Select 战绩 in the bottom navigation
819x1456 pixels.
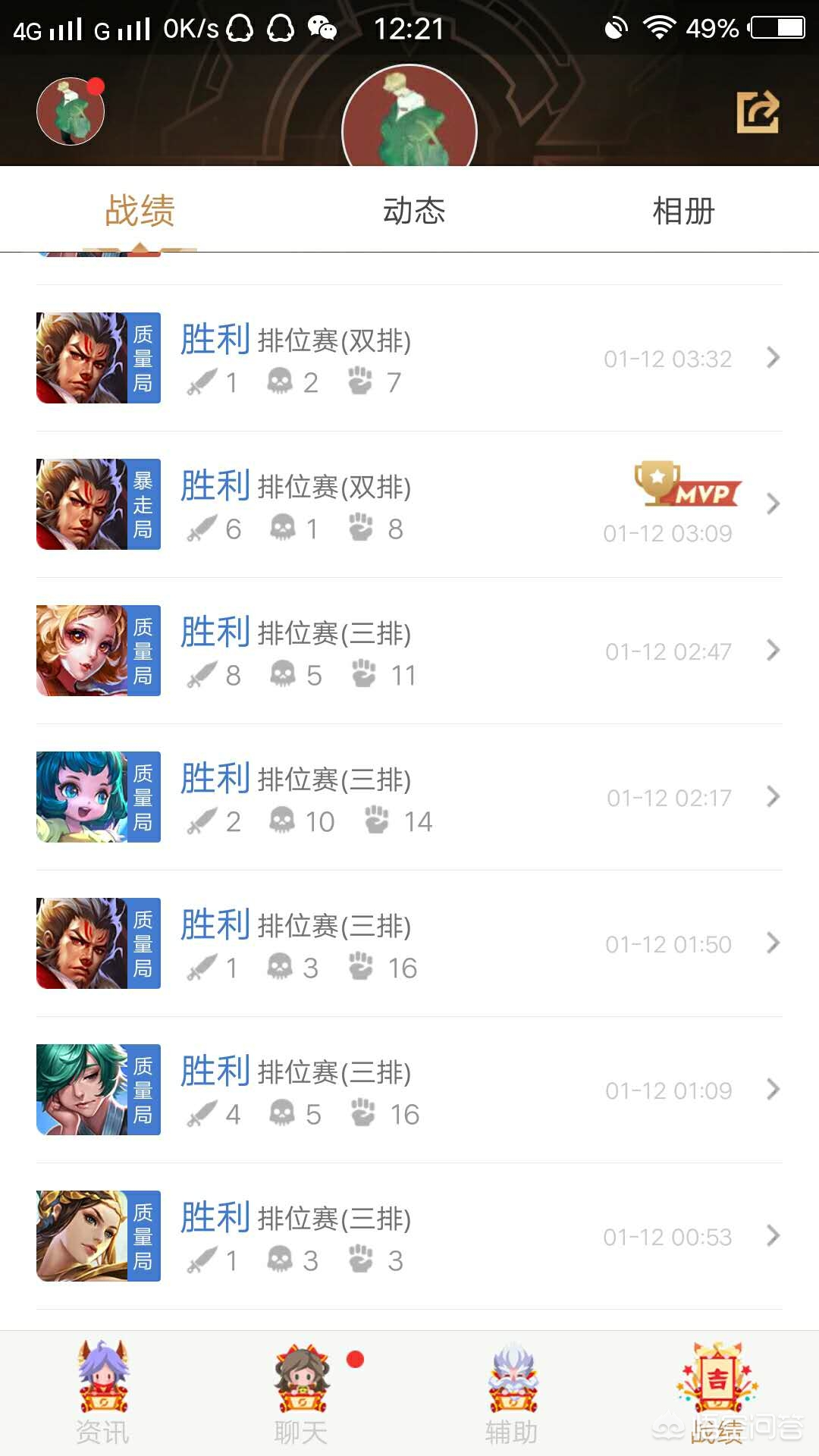(717, 1394)
